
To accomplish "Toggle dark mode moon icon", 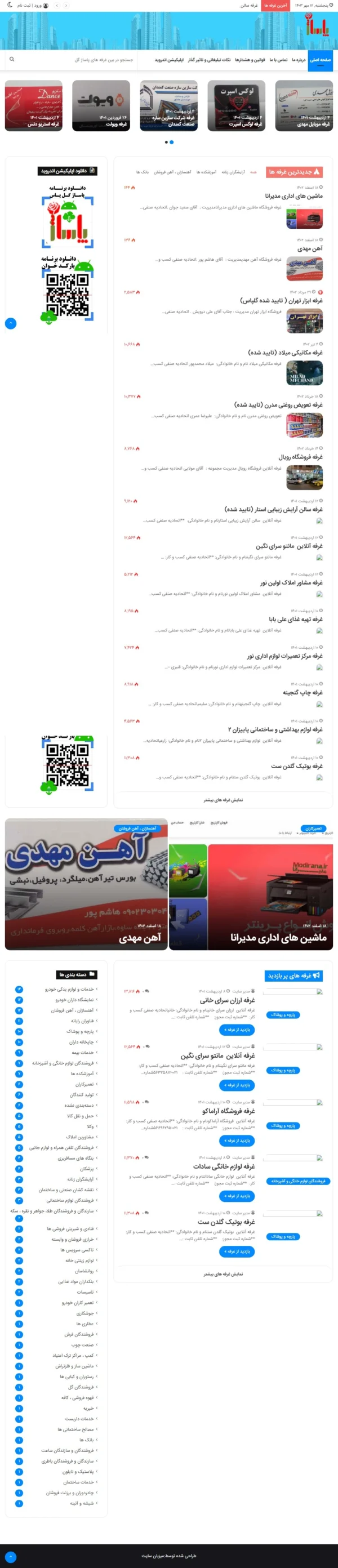I will [x=9, y=5].
